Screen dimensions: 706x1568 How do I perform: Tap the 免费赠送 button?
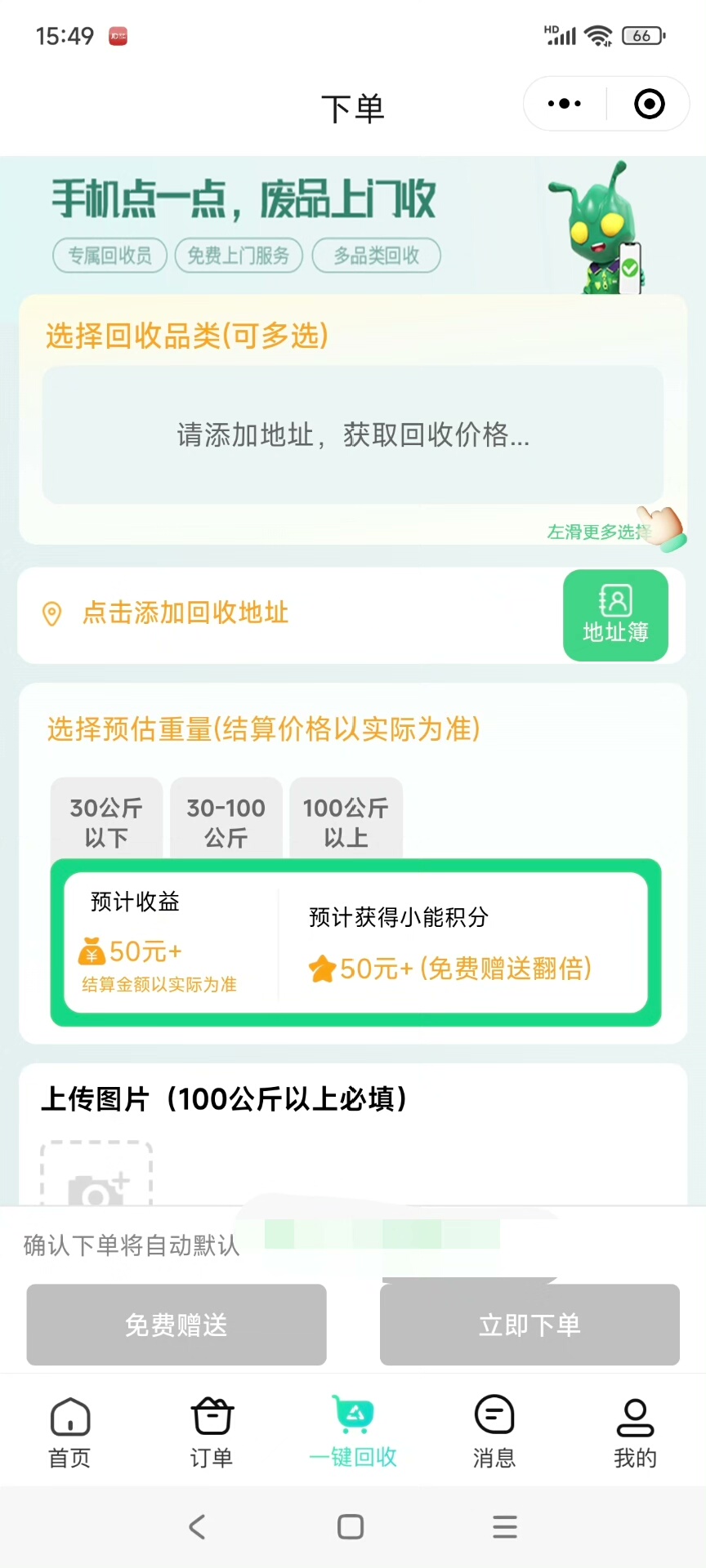coord(176,1325)
